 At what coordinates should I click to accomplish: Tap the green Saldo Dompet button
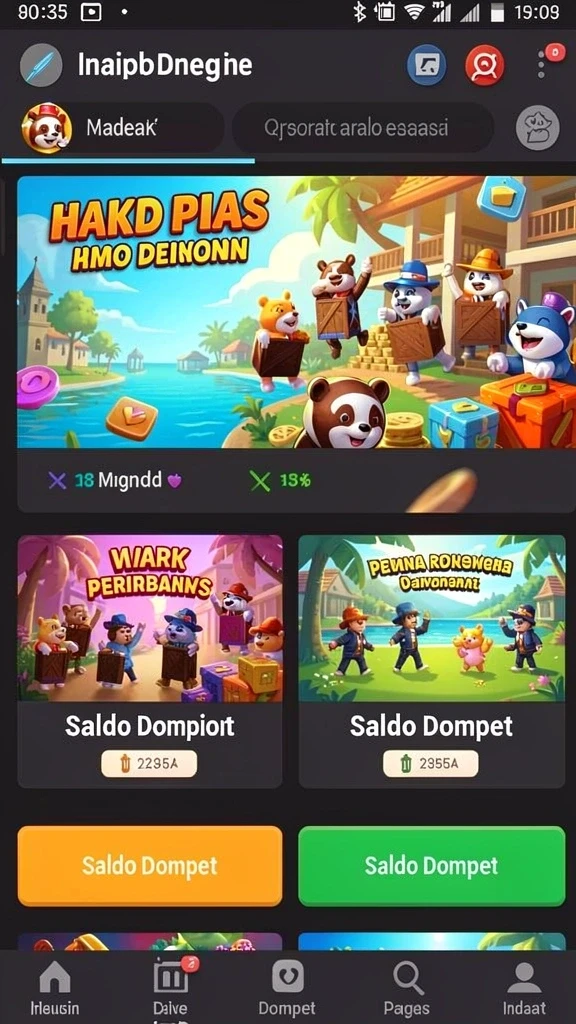coord(432,866)
